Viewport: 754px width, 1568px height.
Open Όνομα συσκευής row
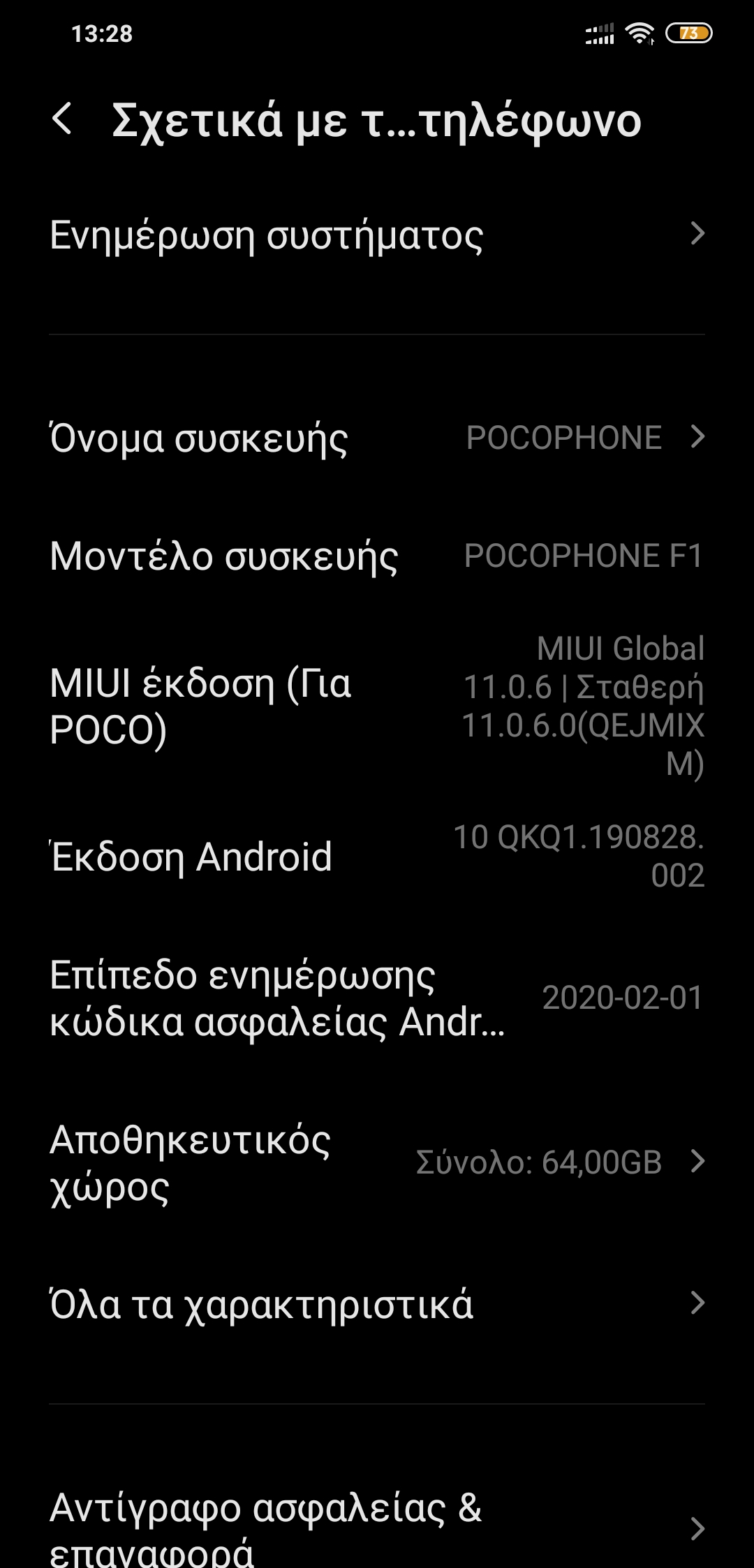click(377, 438)
